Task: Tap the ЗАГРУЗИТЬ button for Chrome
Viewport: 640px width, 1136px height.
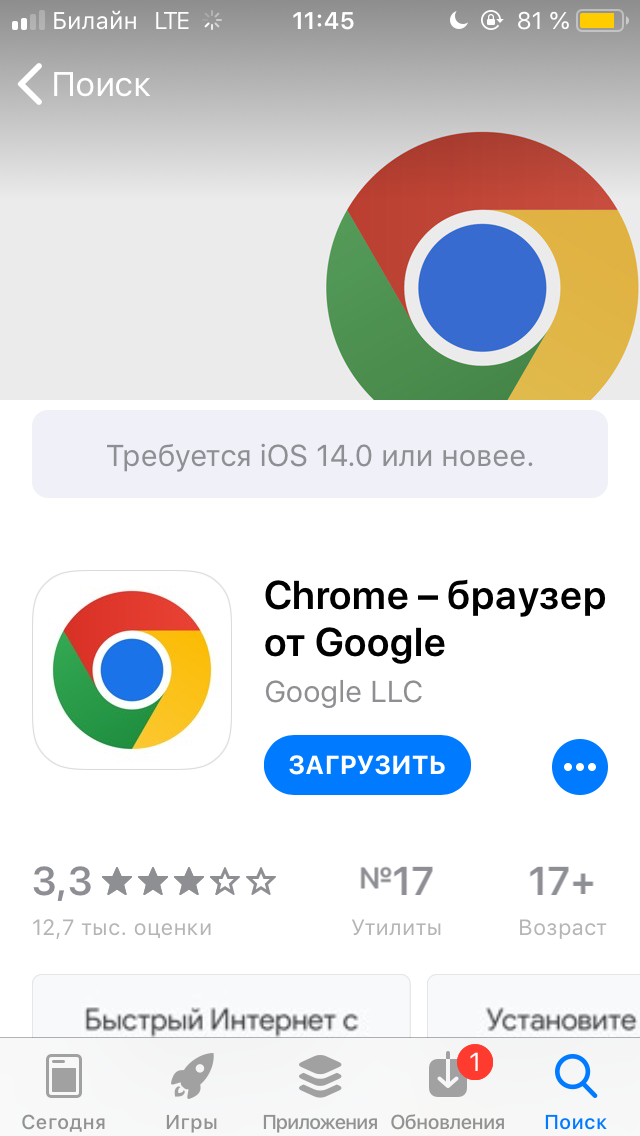Action: (367, 766)
